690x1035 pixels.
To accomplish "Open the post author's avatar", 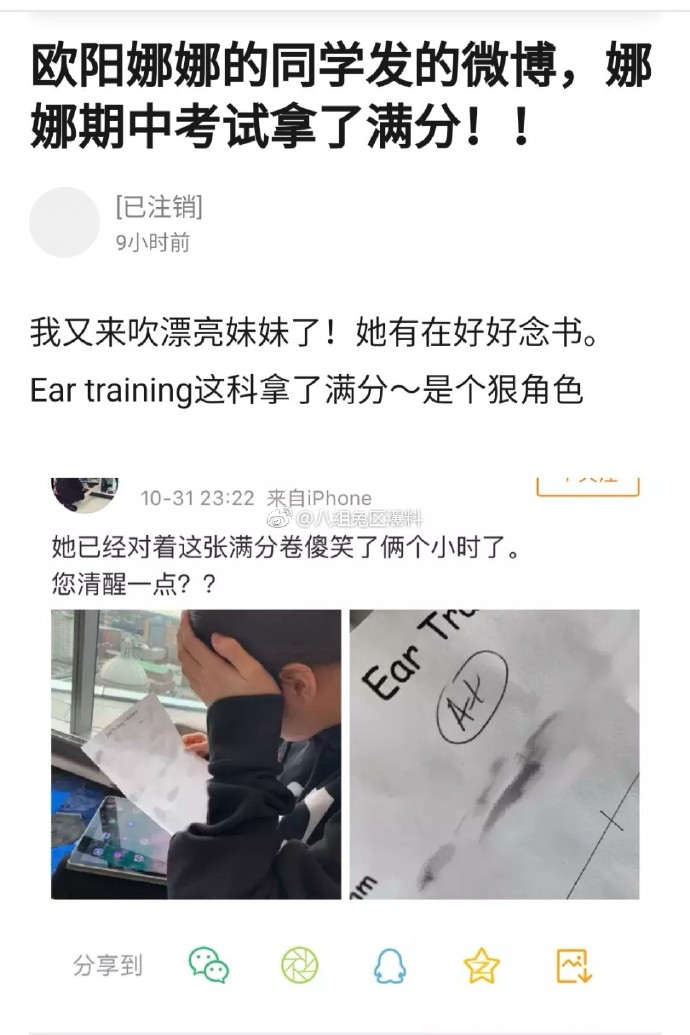I will tap(65, 222).
